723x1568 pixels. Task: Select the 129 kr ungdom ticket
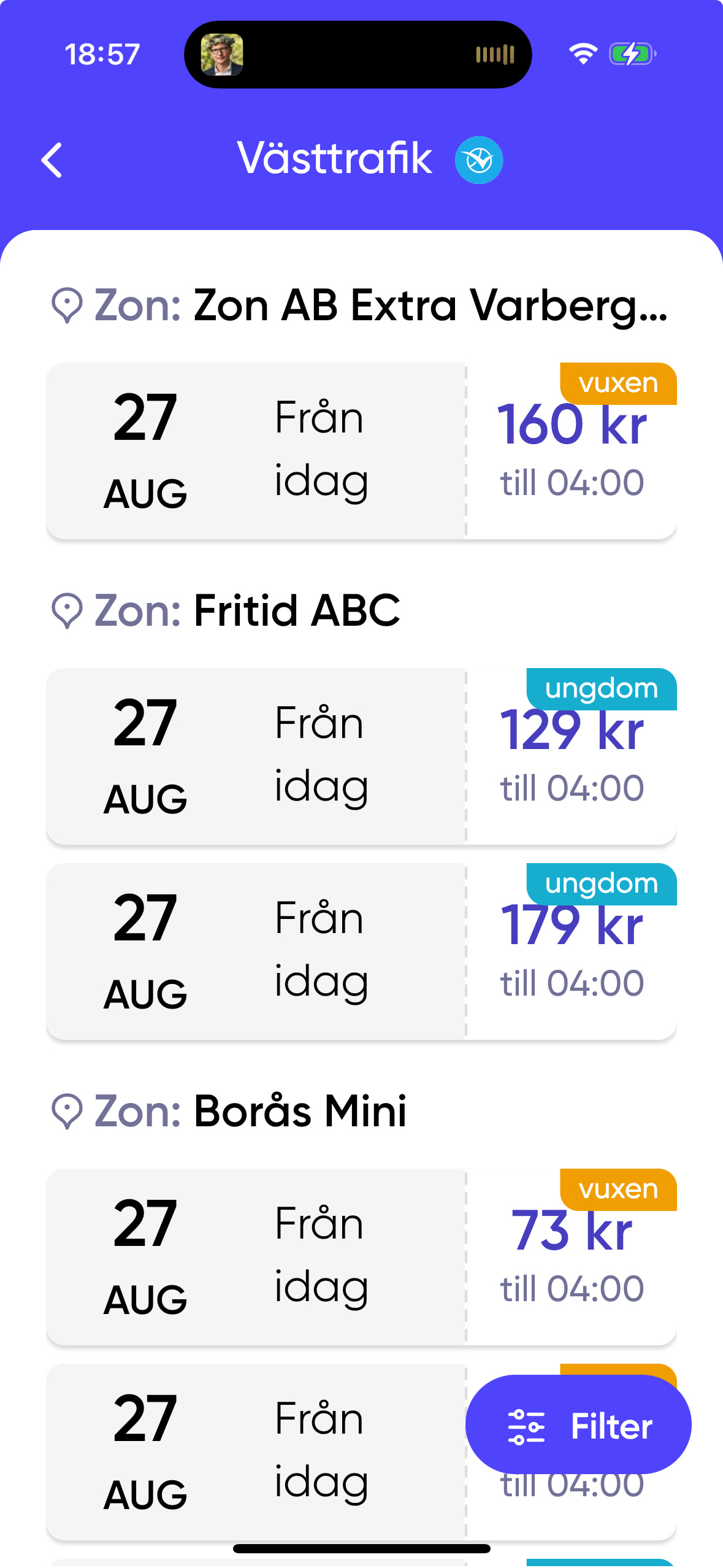(x=361, y=756)
